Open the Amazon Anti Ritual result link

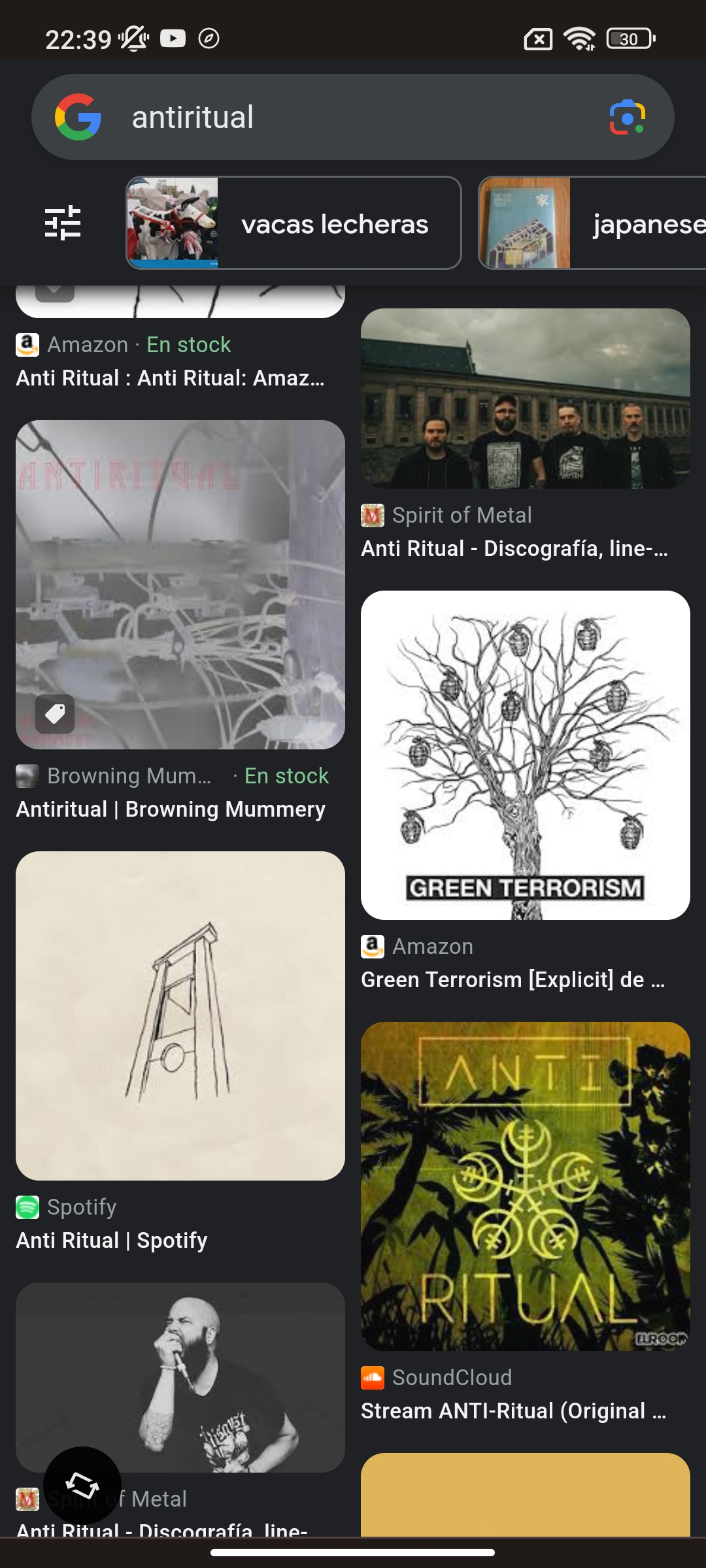pos(170,378)
